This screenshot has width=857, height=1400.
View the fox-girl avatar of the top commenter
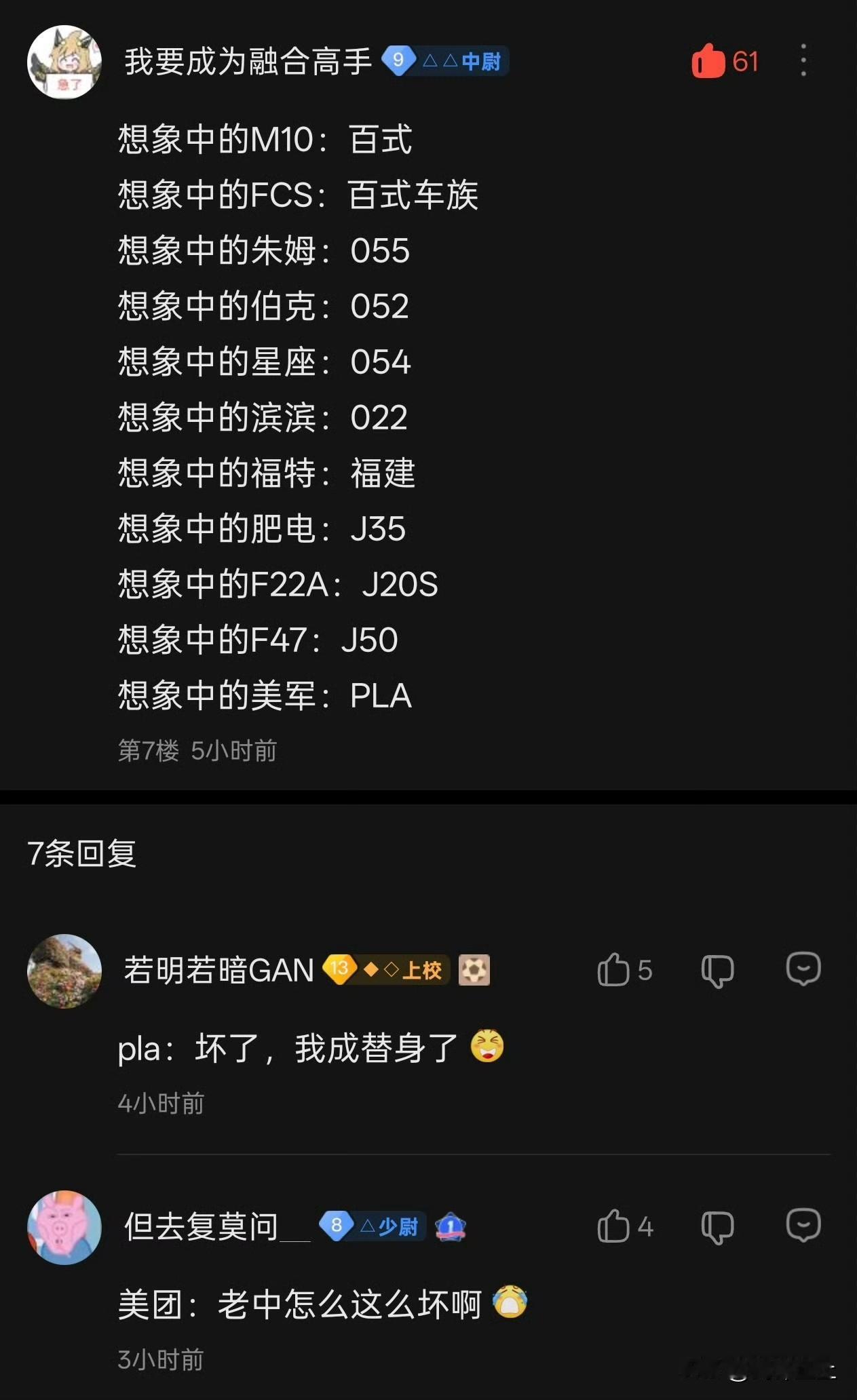point(64,62)
